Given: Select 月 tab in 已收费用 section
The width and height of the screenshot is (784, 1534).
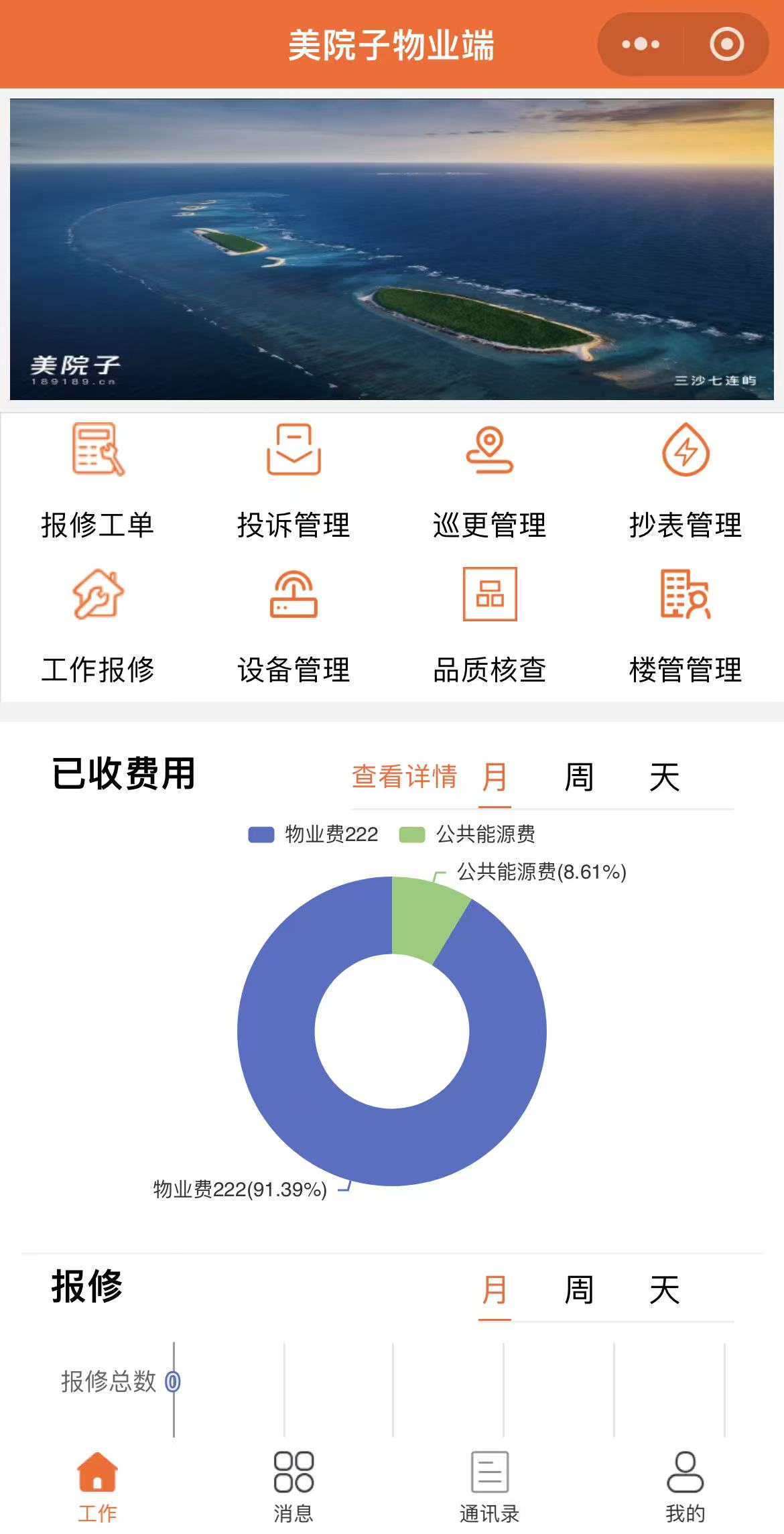Looking at the screenshot, I should click(x=495, y=777).
